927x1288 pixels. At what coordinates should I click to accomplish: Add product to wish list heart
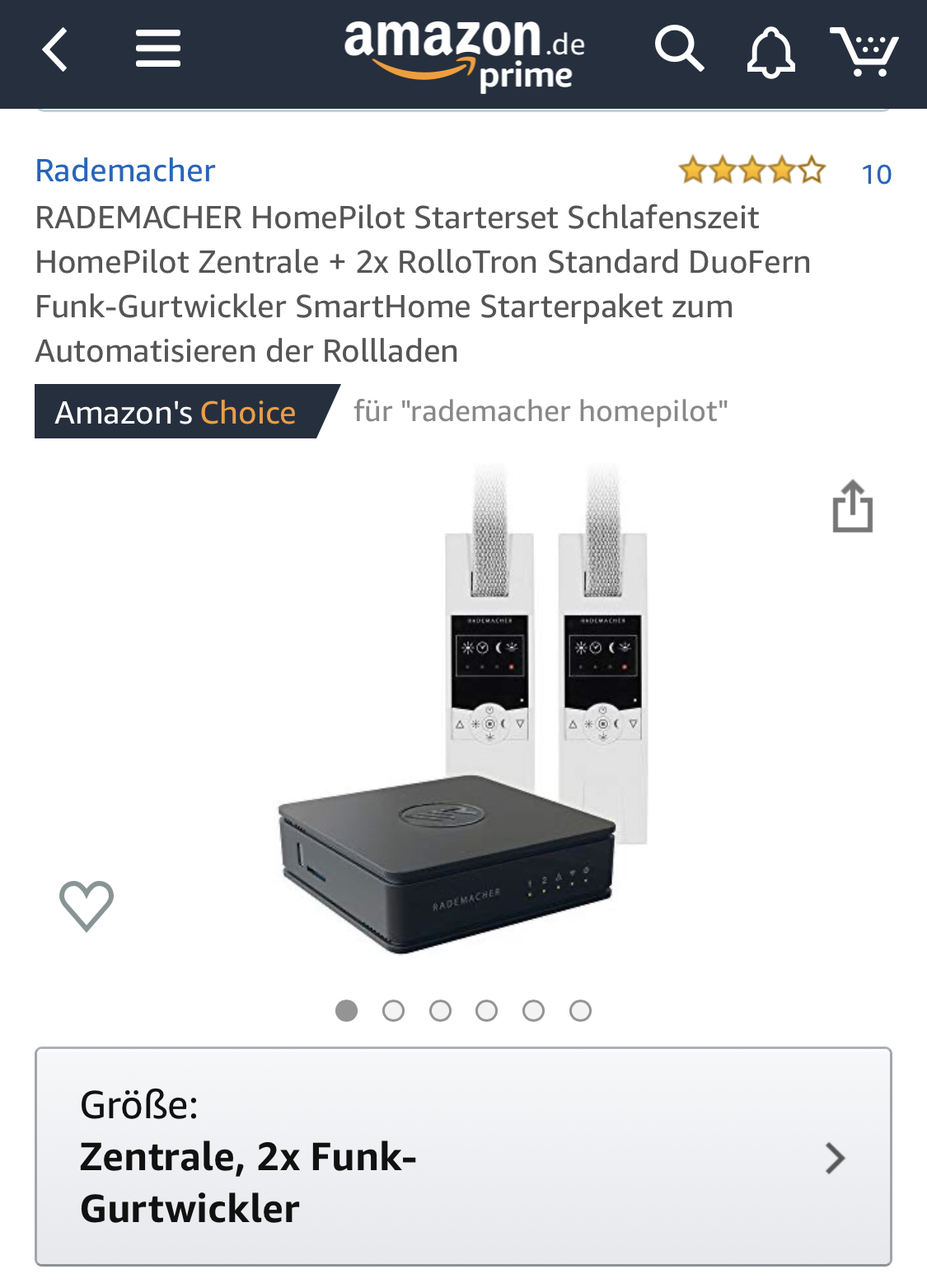click(x=87, y=905)
